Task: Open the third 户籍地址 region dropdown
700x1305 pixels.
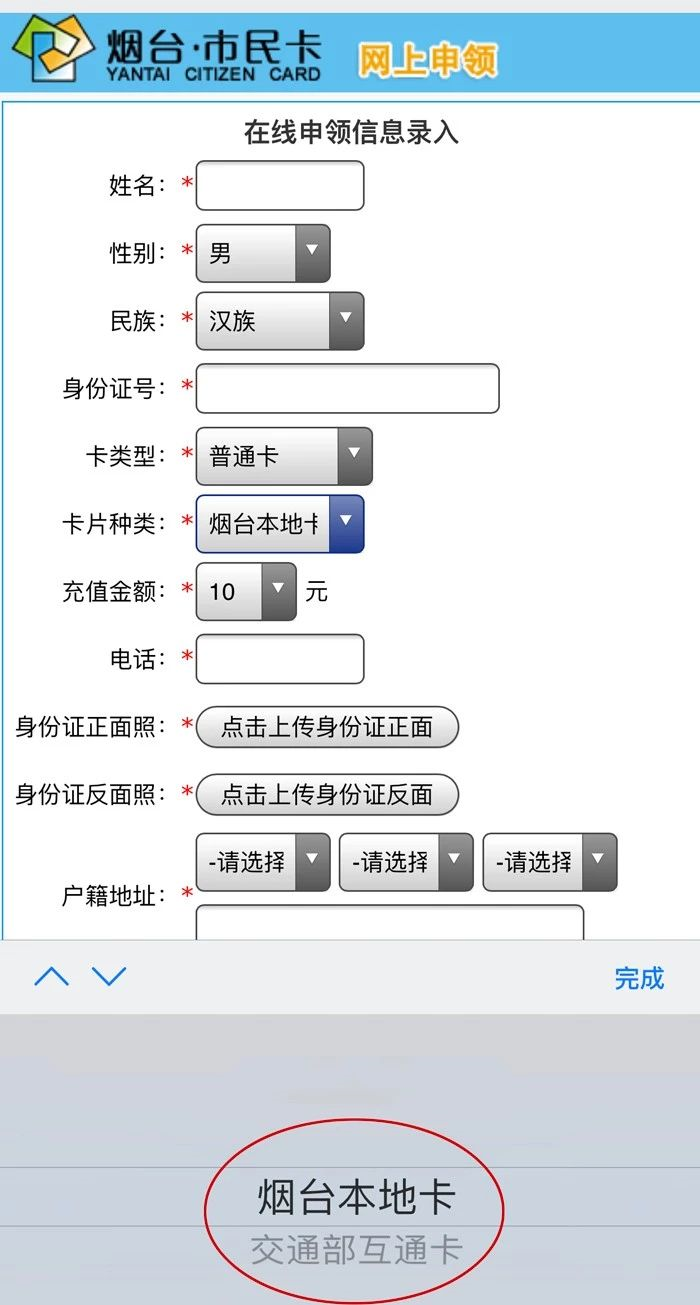Action: (549, 862)
